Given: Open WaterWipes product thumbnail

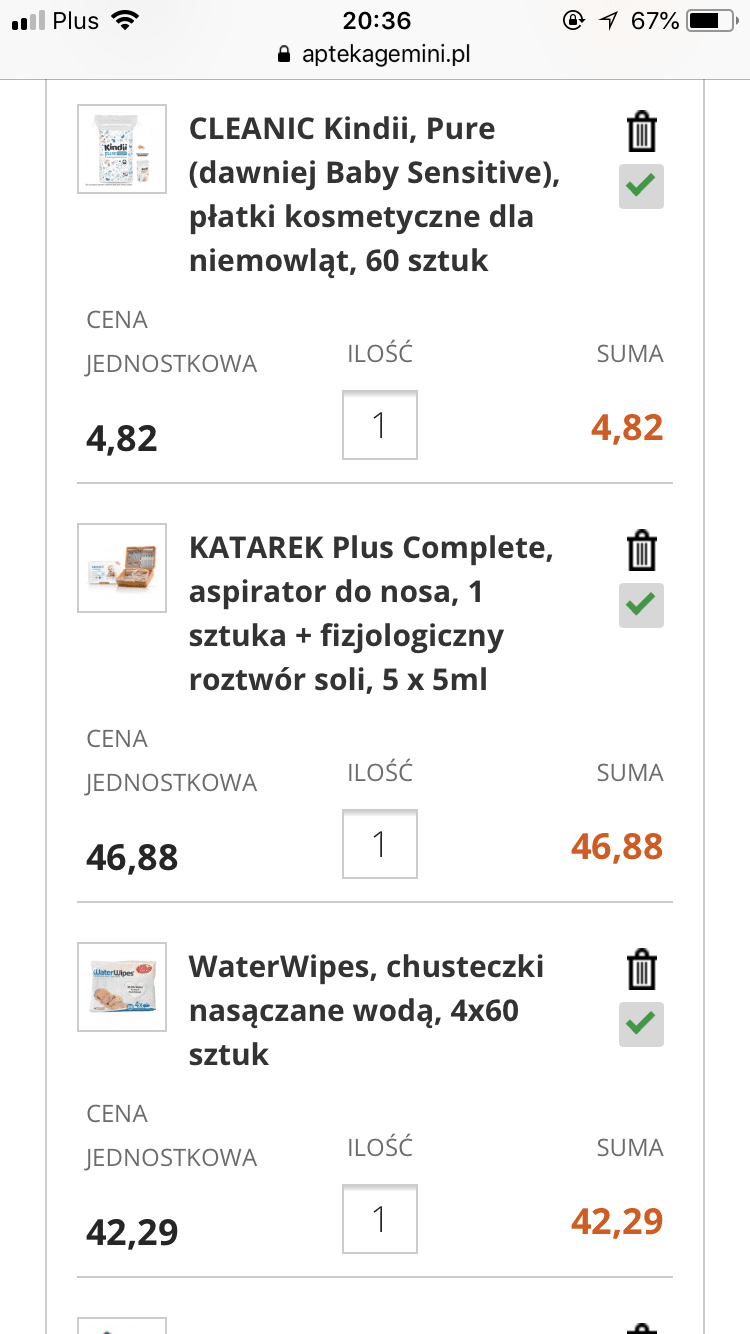Looking at the screenshot, I should pos(122,987).
